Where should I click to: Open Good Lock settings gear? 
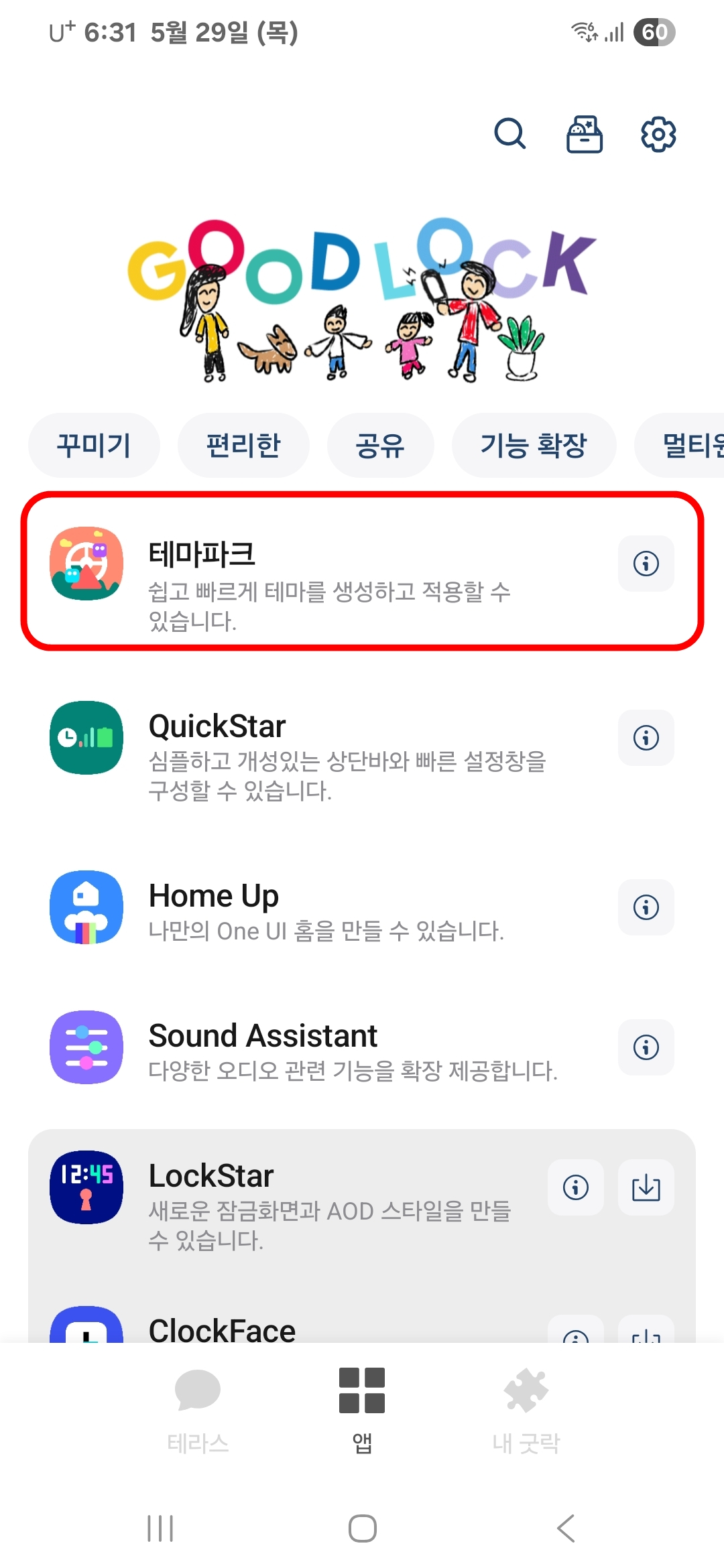658,133
